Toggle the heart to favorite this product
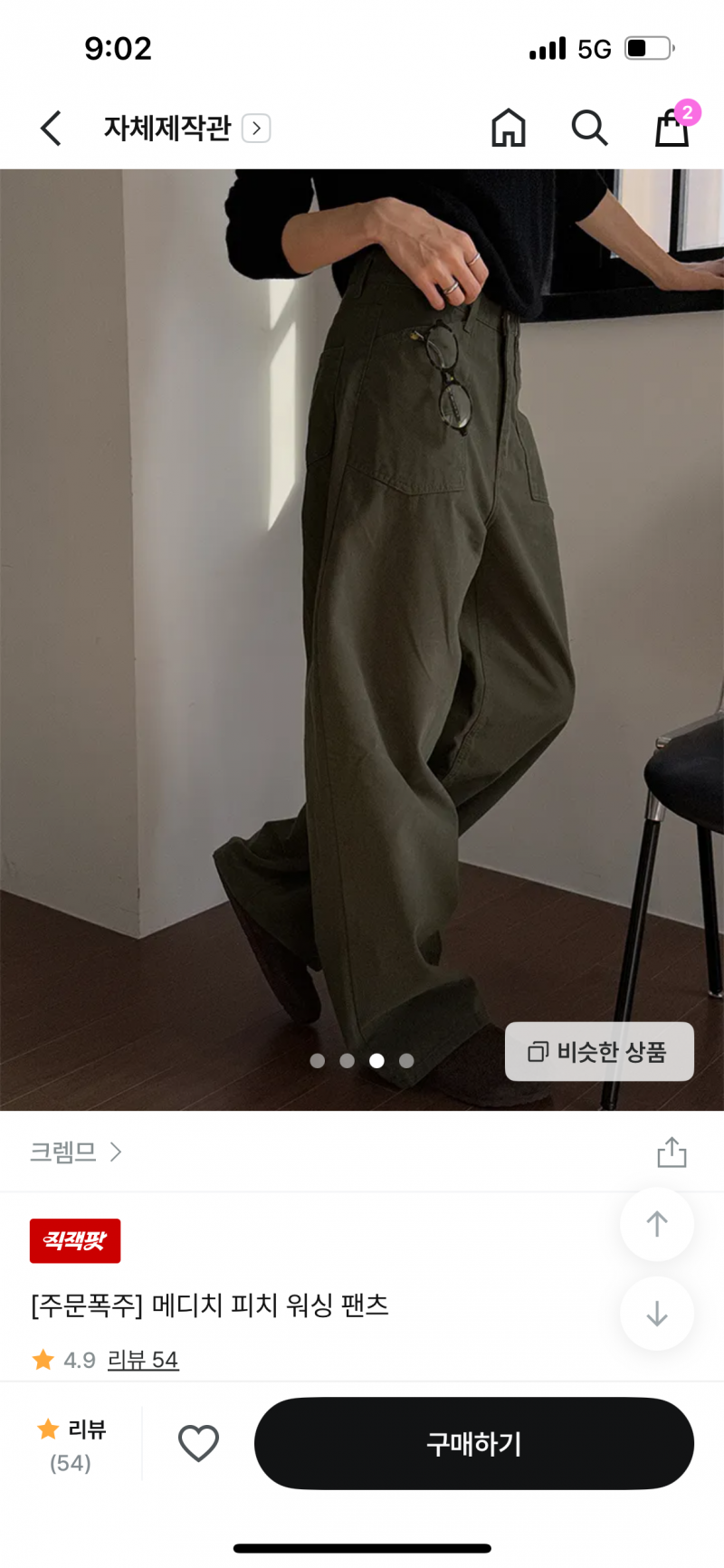The height and width of the screenshot is (1568, 724). point(199,1443)
